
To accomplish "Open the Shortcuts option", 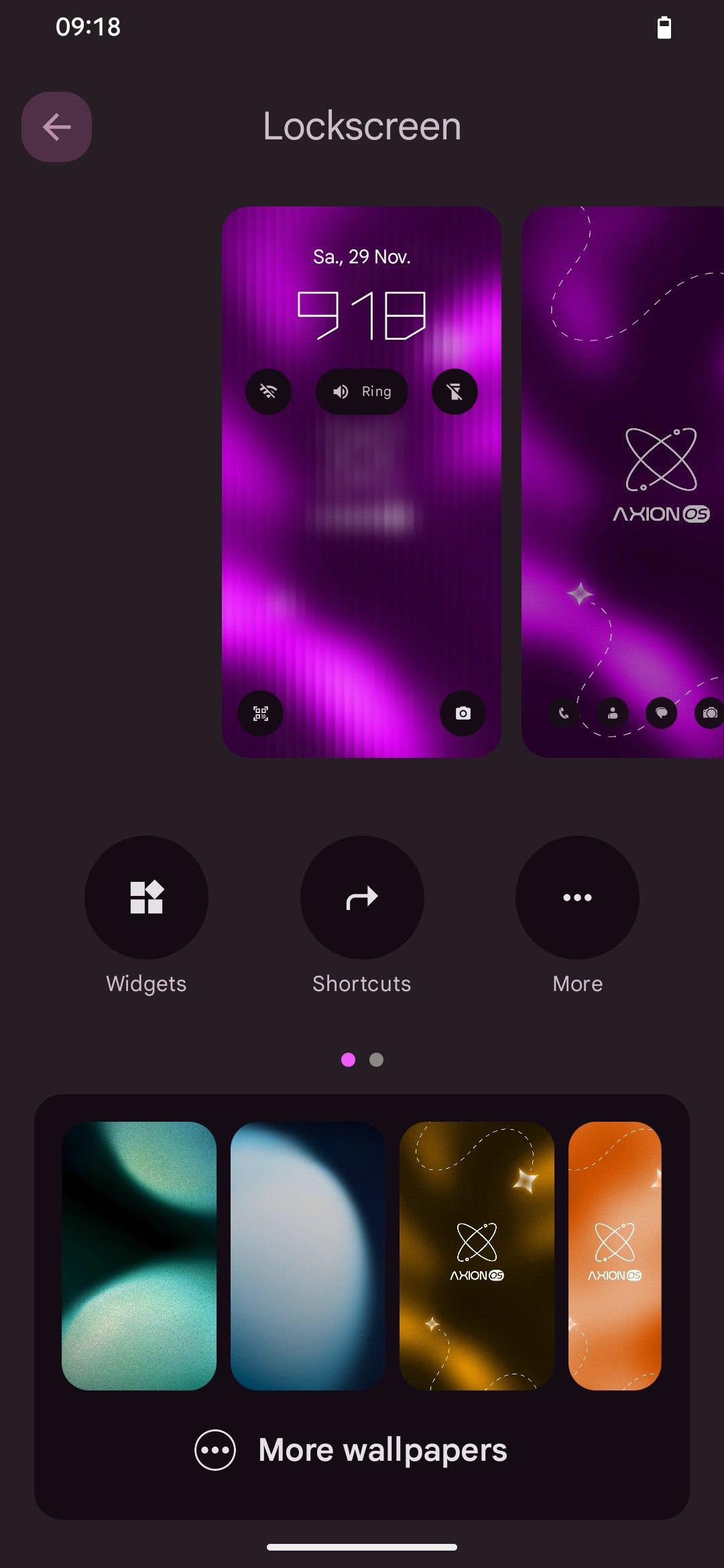I will coord(362,897).
